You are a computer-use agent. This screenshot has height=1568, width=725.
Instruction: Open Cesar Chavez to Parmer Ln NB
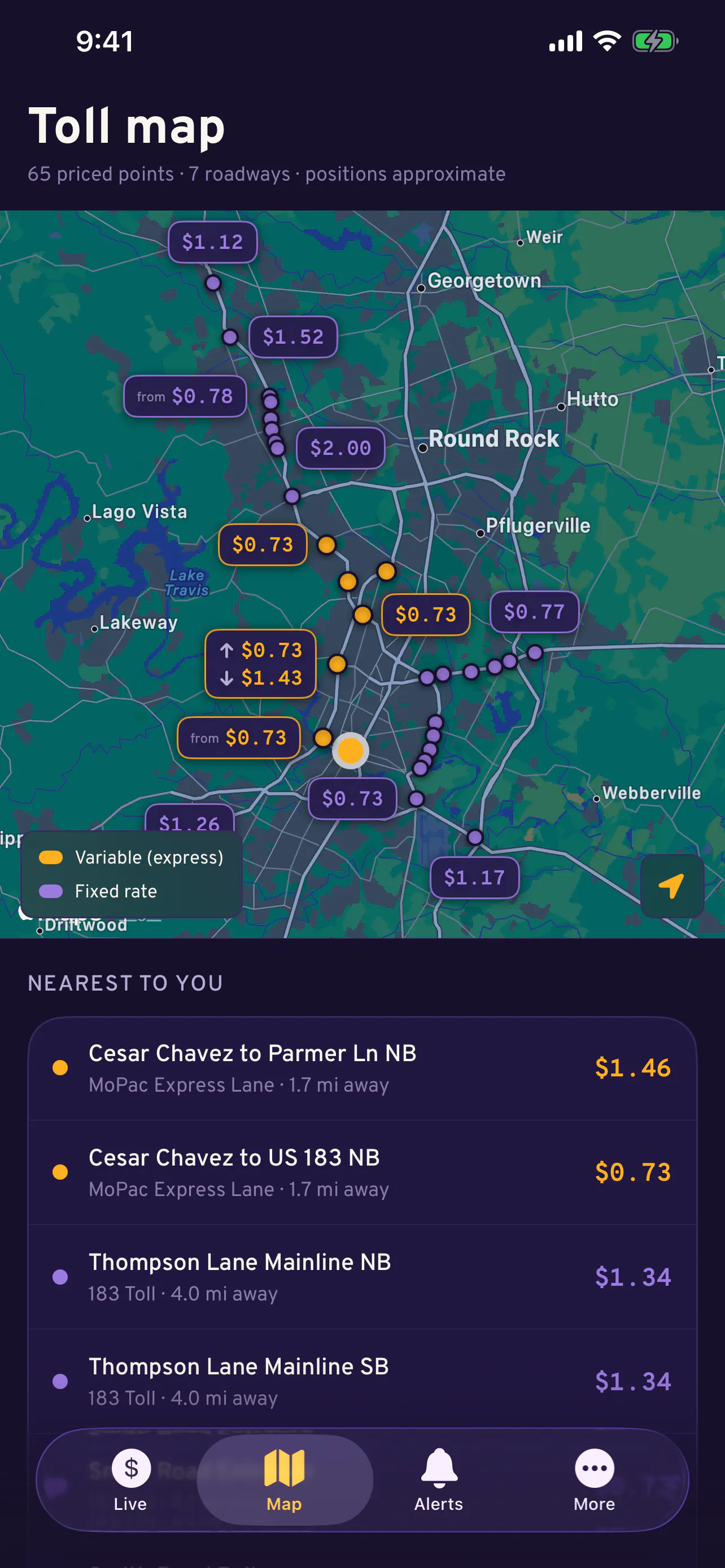coord(362,1068)
